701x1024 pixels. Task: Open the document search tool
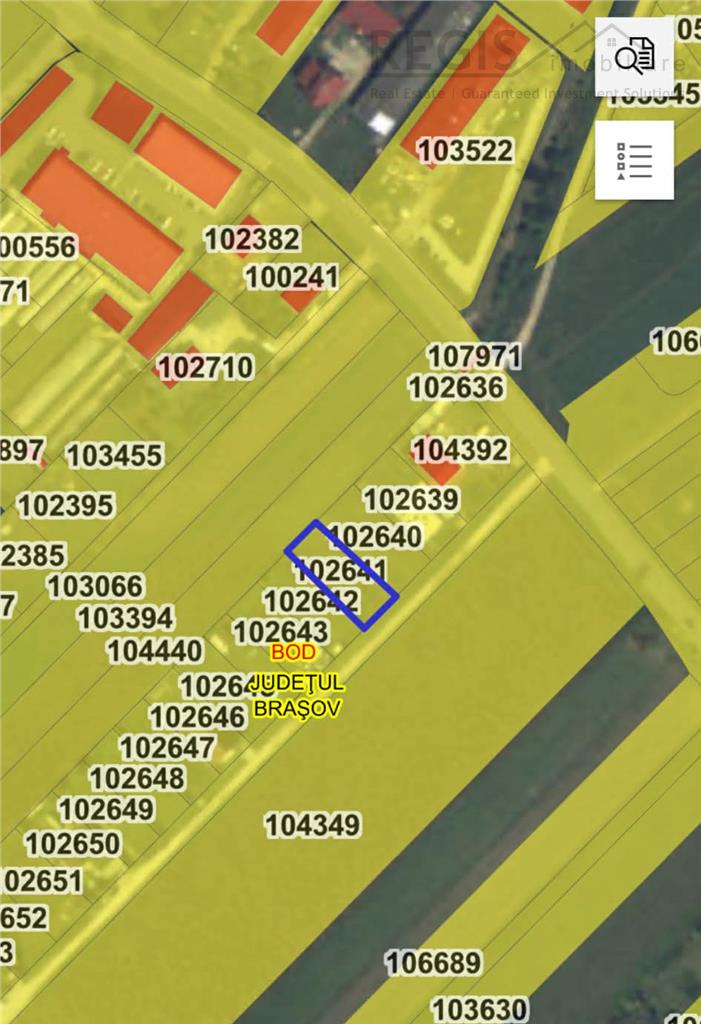[x=634, y=57]
